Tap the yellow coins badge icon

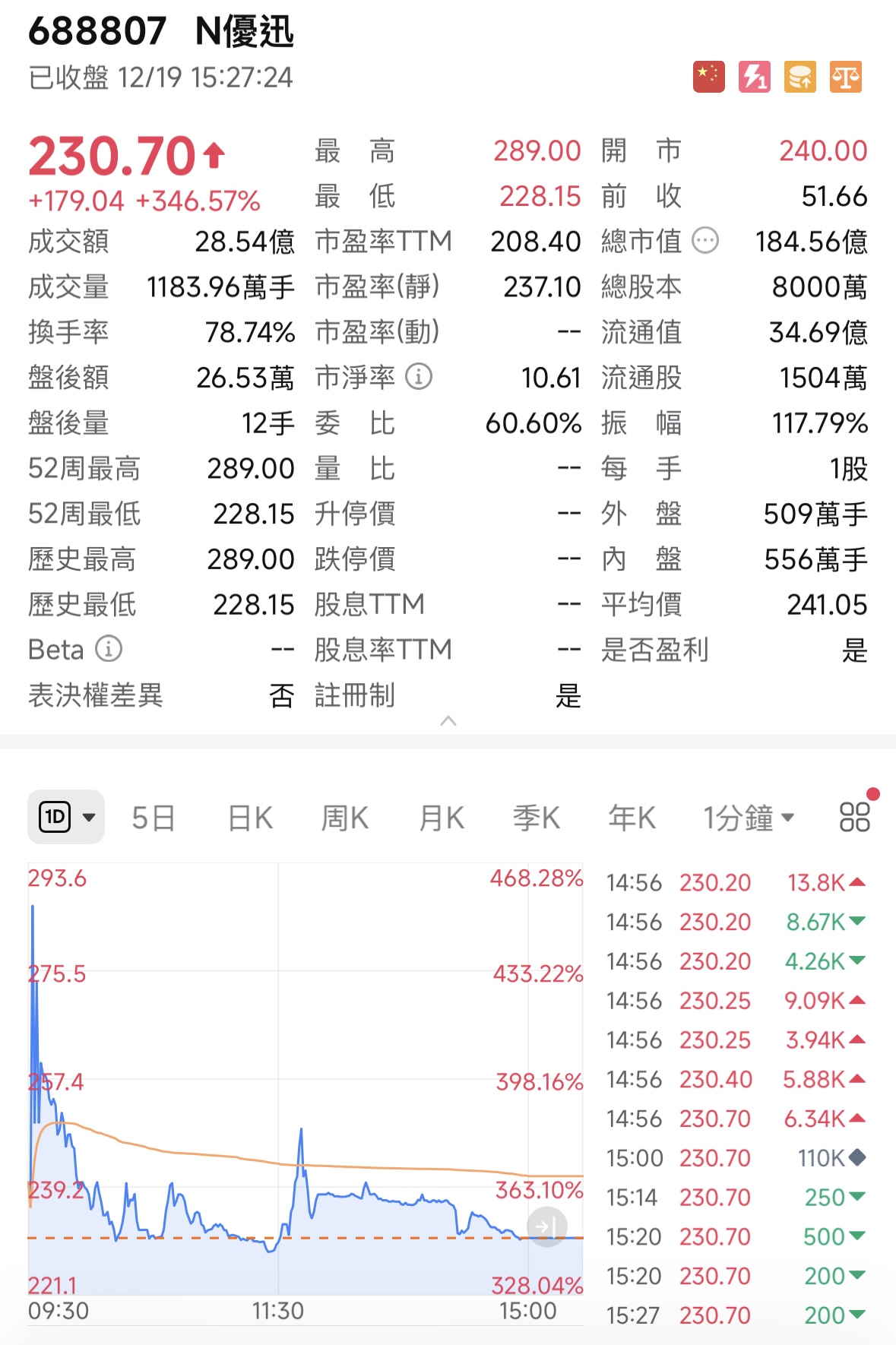[x=800, y=77]
